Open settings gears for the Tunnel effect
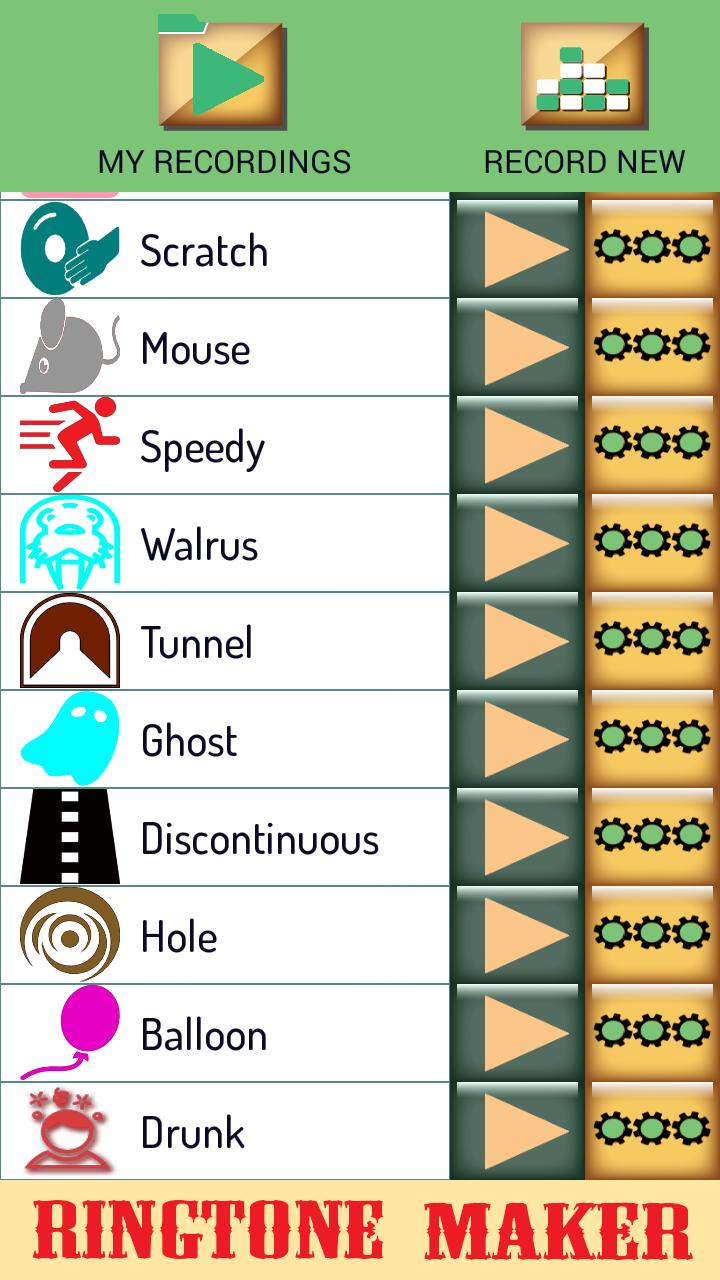The width and height of the screenshot is (720, 1280). (651, 641)
